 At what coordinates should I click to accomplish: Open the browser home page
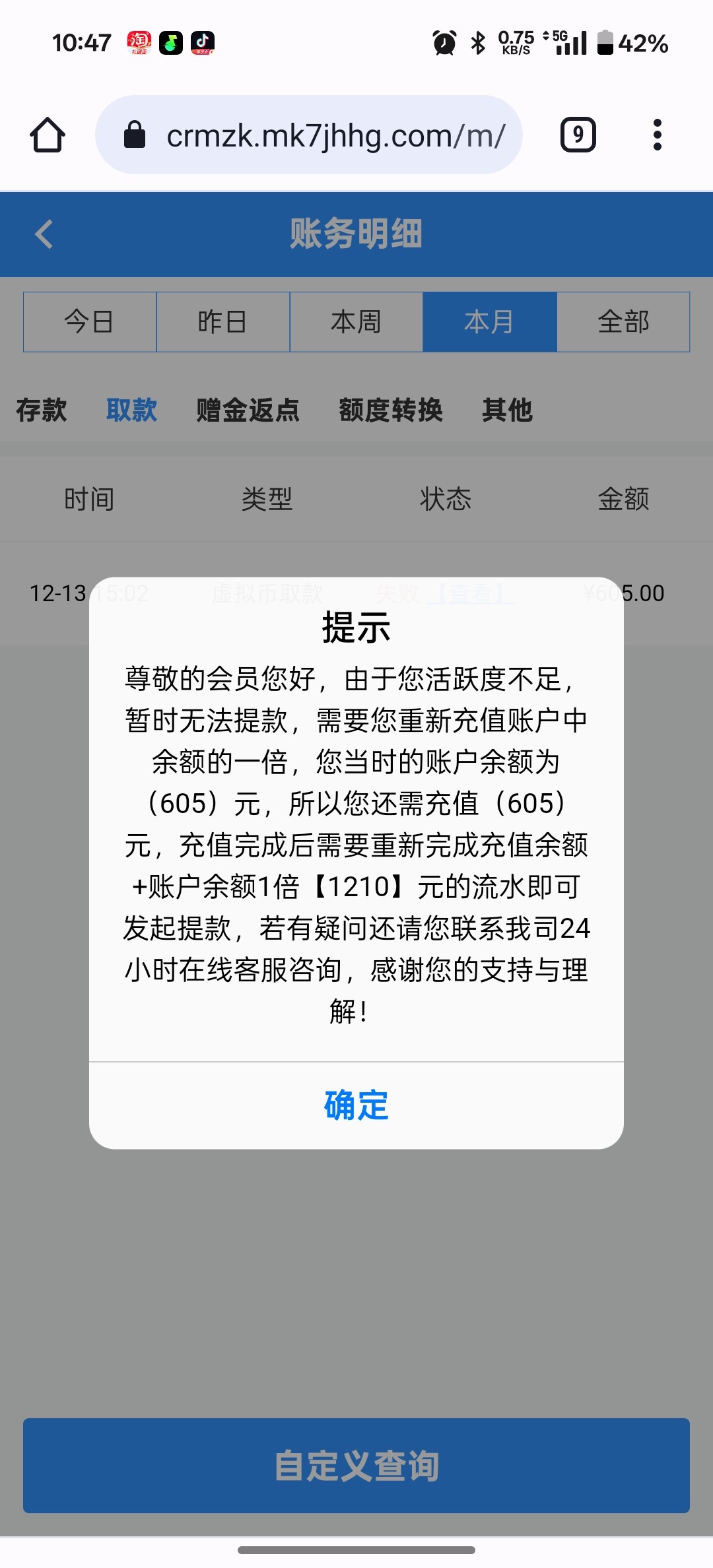[48, 135]
